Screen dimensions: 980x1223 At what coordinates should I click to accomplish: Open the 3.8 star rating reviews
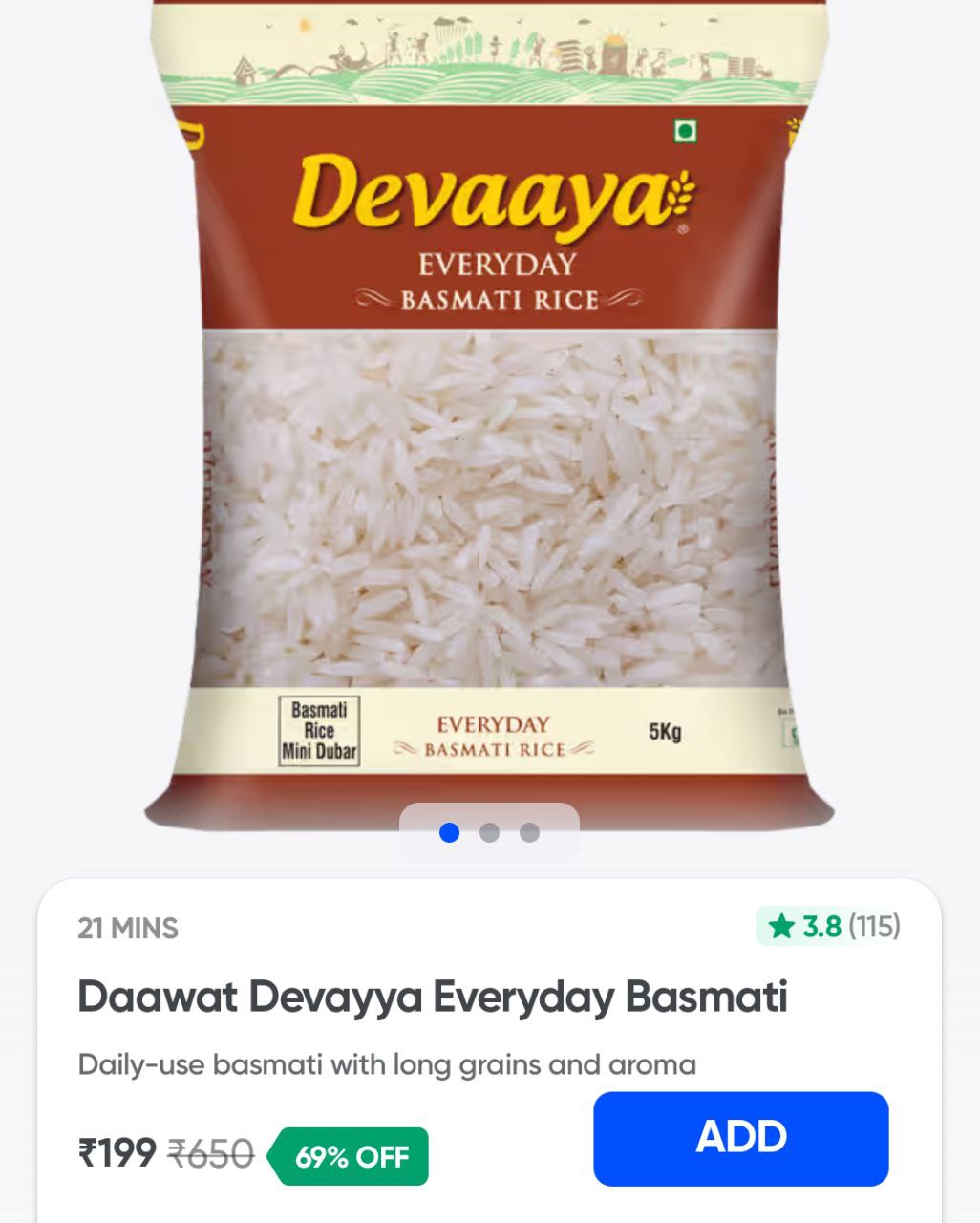(829, 926)
